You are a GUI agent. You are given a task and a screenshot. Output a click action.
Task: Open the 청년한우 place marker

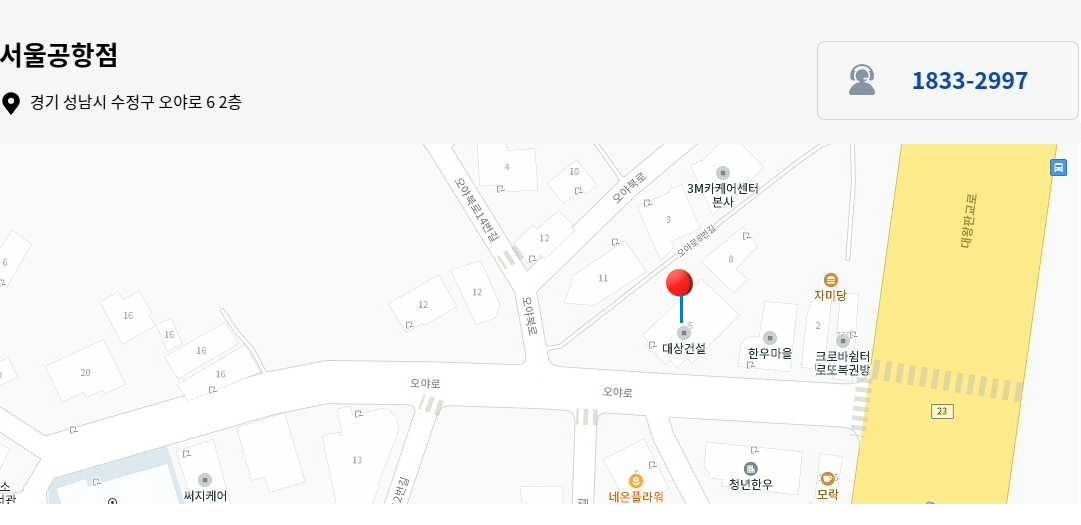pyautogui.click(x=751, y=469)
